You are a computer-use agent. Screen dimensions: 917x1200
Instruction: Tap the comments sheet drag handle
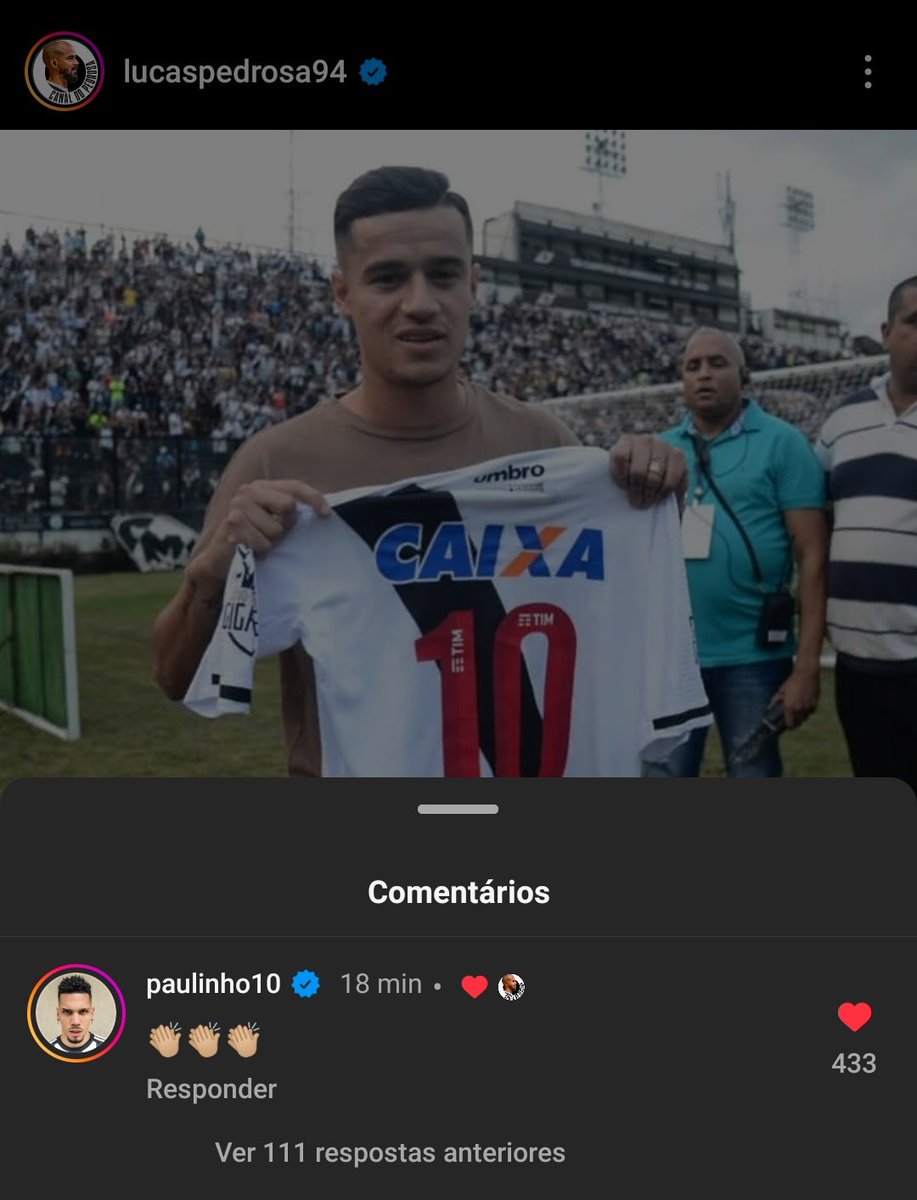tap(458, 809)
